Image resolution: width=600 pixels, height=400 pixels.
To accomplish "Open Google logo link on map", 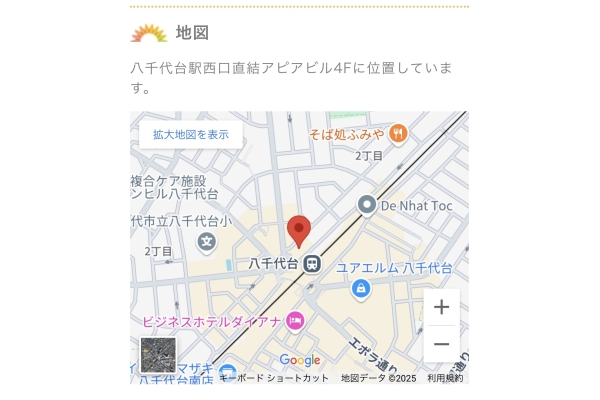I will click(300, 360).
